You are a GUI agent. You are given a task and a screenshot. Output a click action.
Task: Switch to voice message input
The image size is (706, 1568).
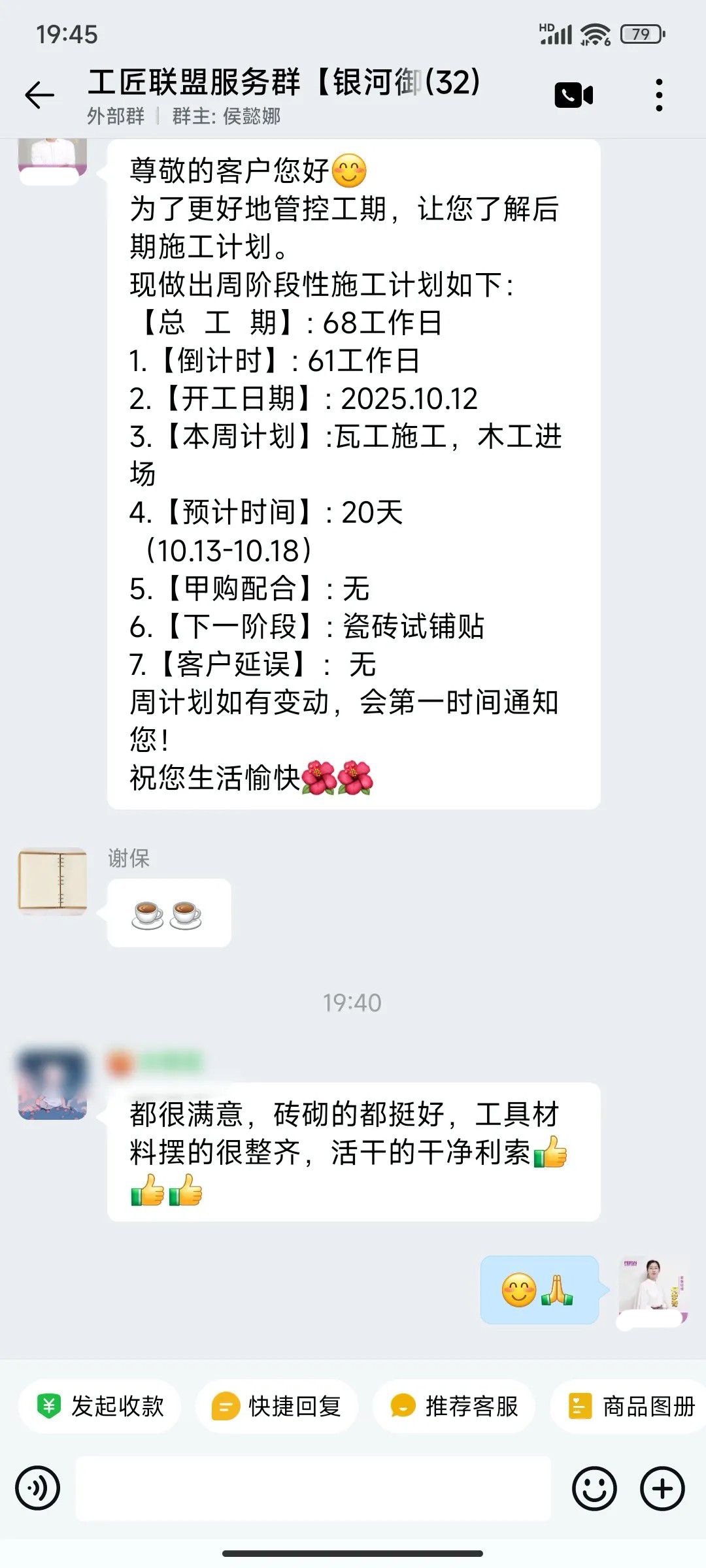[x=38, y=1488]
